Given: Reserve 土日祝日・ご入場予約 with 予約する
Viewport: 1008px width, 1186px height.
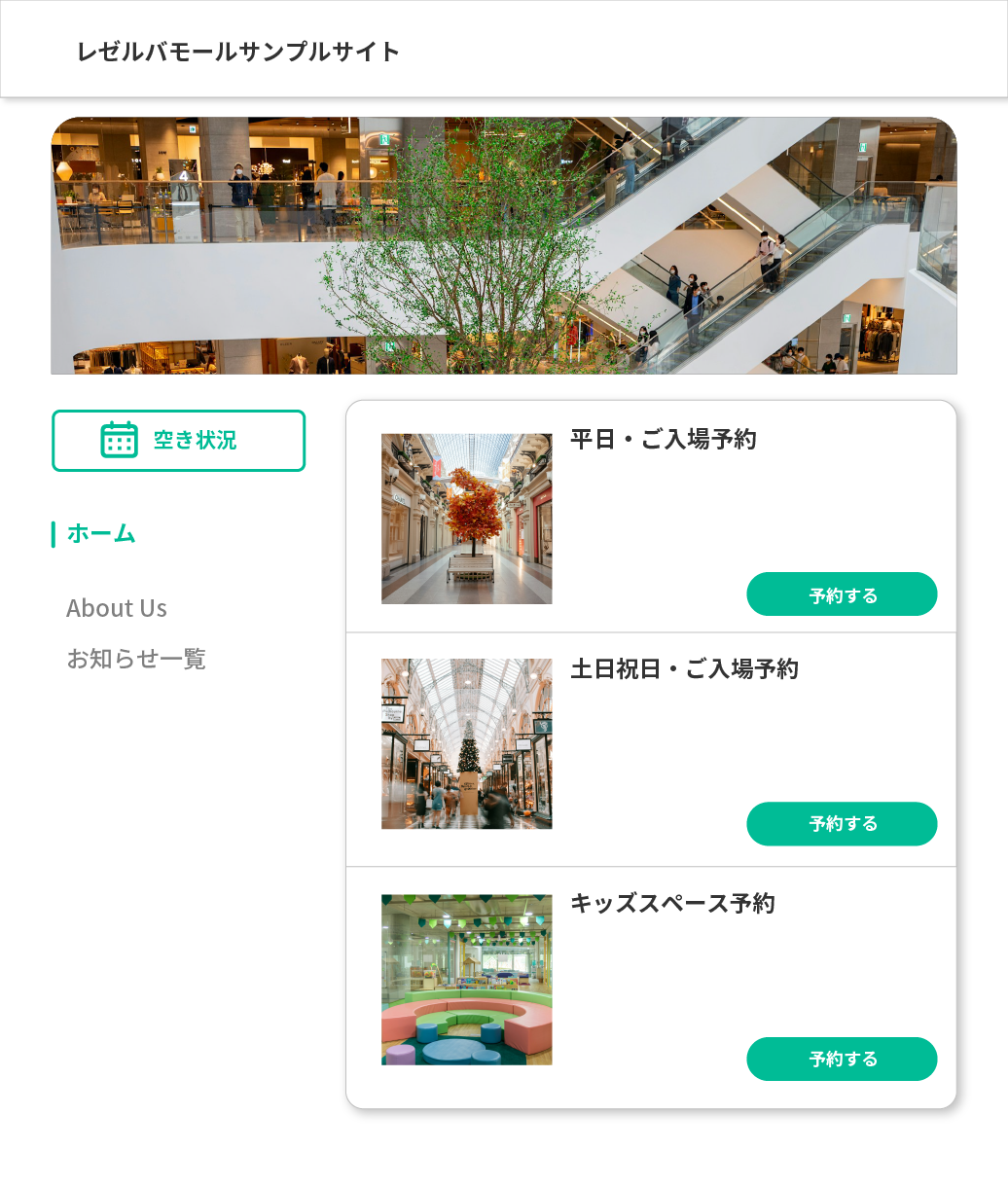Looking at the screenshot, I should point(842,824).
